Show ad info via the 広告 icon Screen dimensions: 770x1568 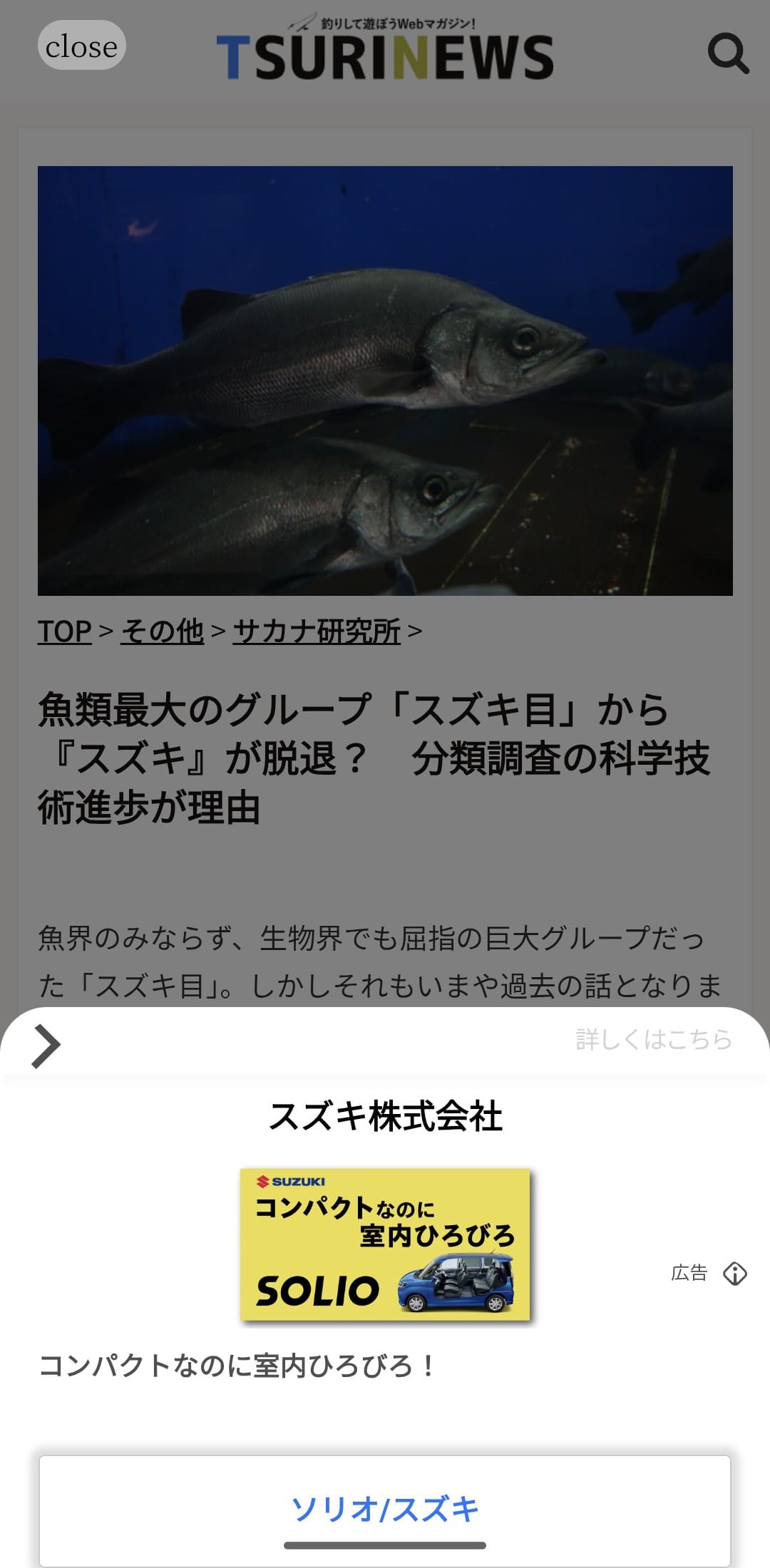pyautogui.click(x=734, y=1273)
